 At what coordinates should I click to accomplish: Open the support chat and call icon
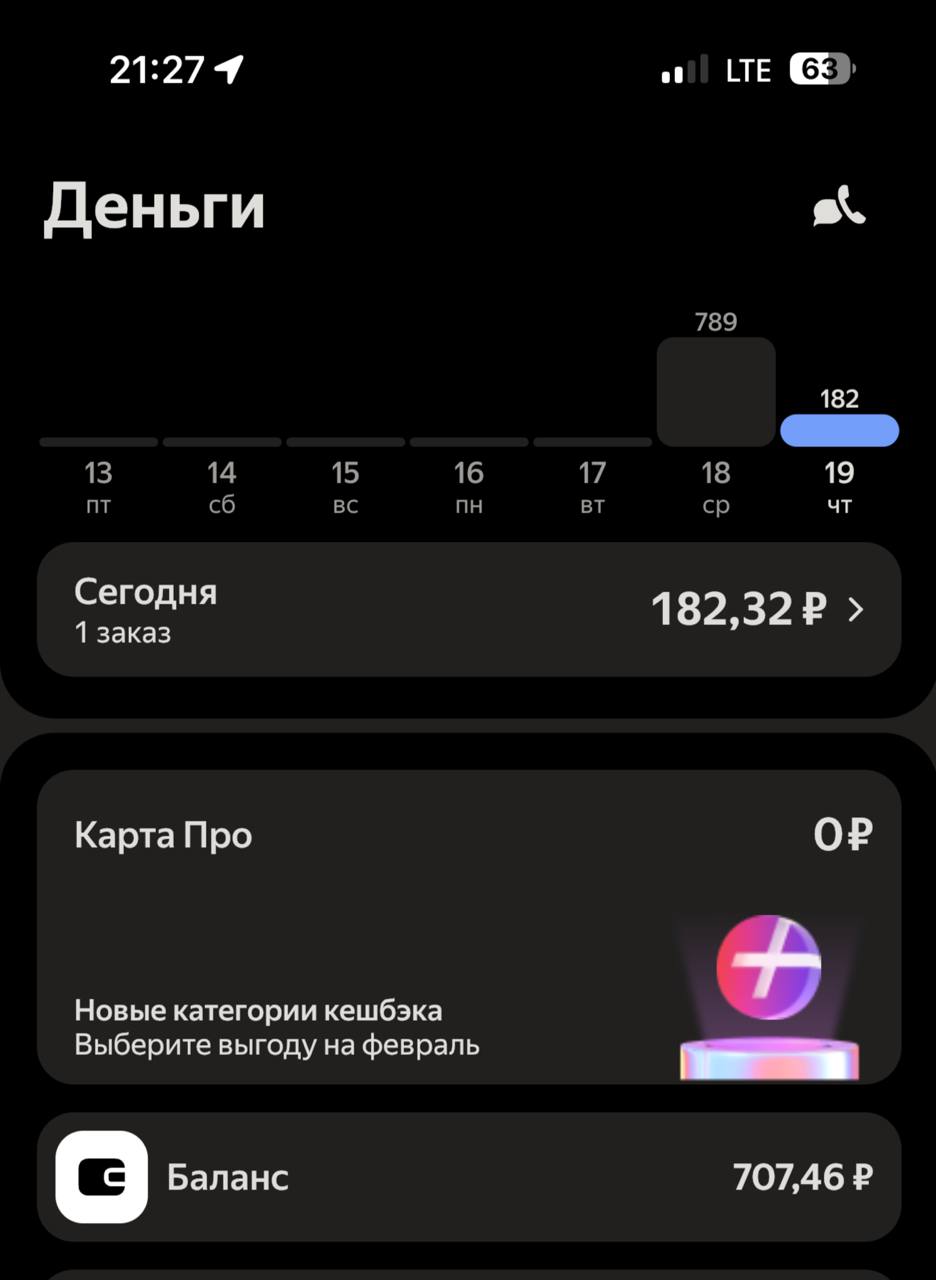[839, 207]
